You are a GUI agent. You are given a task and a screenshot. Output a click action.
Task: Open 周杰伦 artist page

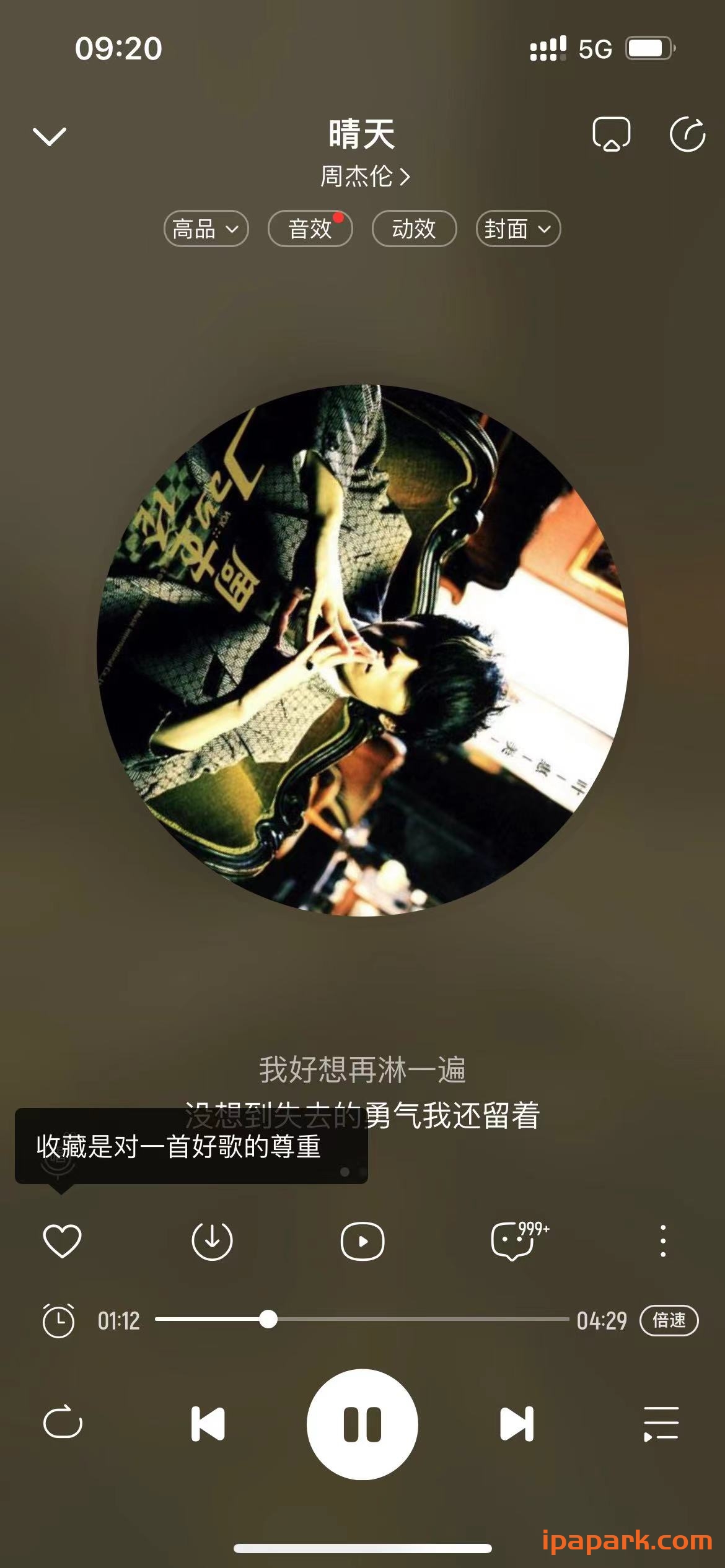[x=362, y=176]
